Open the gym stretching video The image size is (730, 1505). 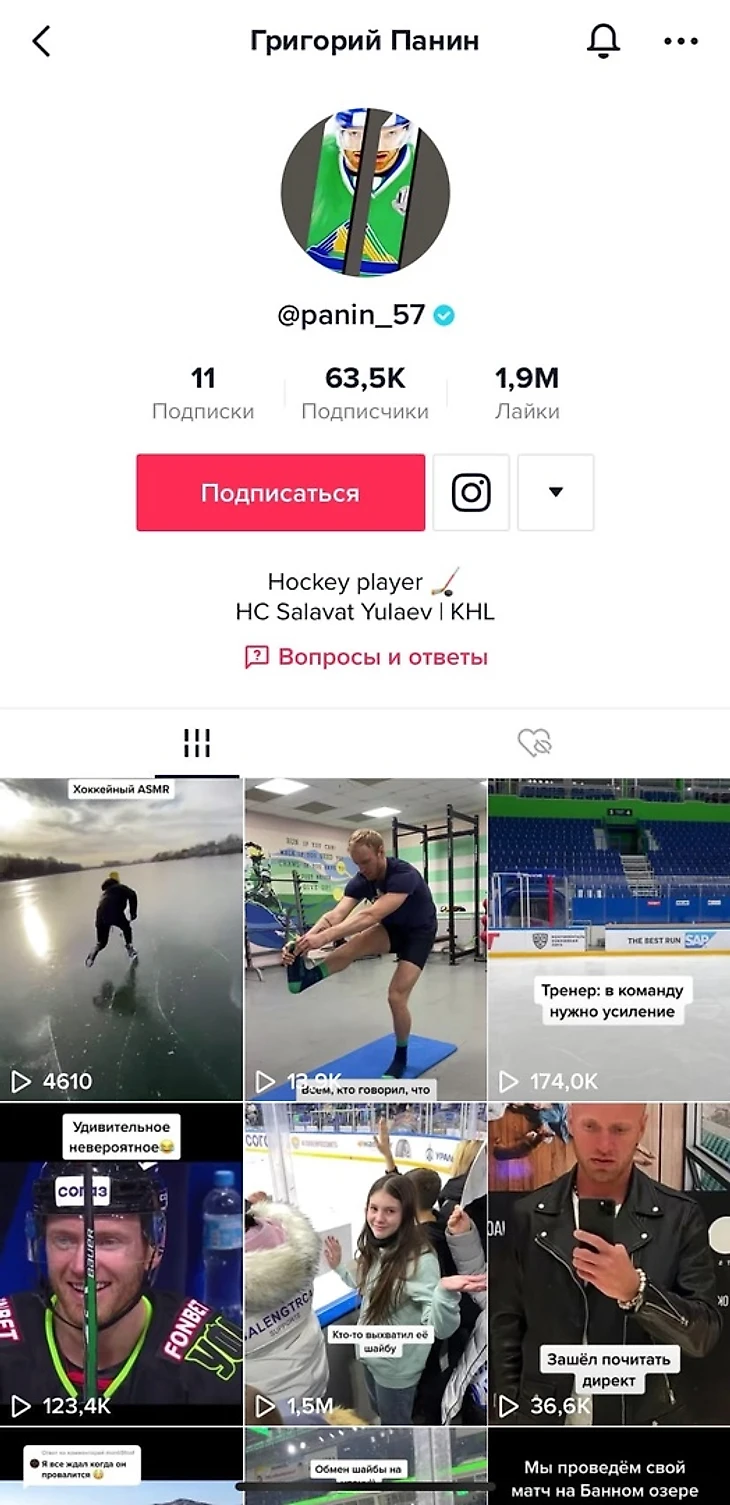click(x=365, y=940)
